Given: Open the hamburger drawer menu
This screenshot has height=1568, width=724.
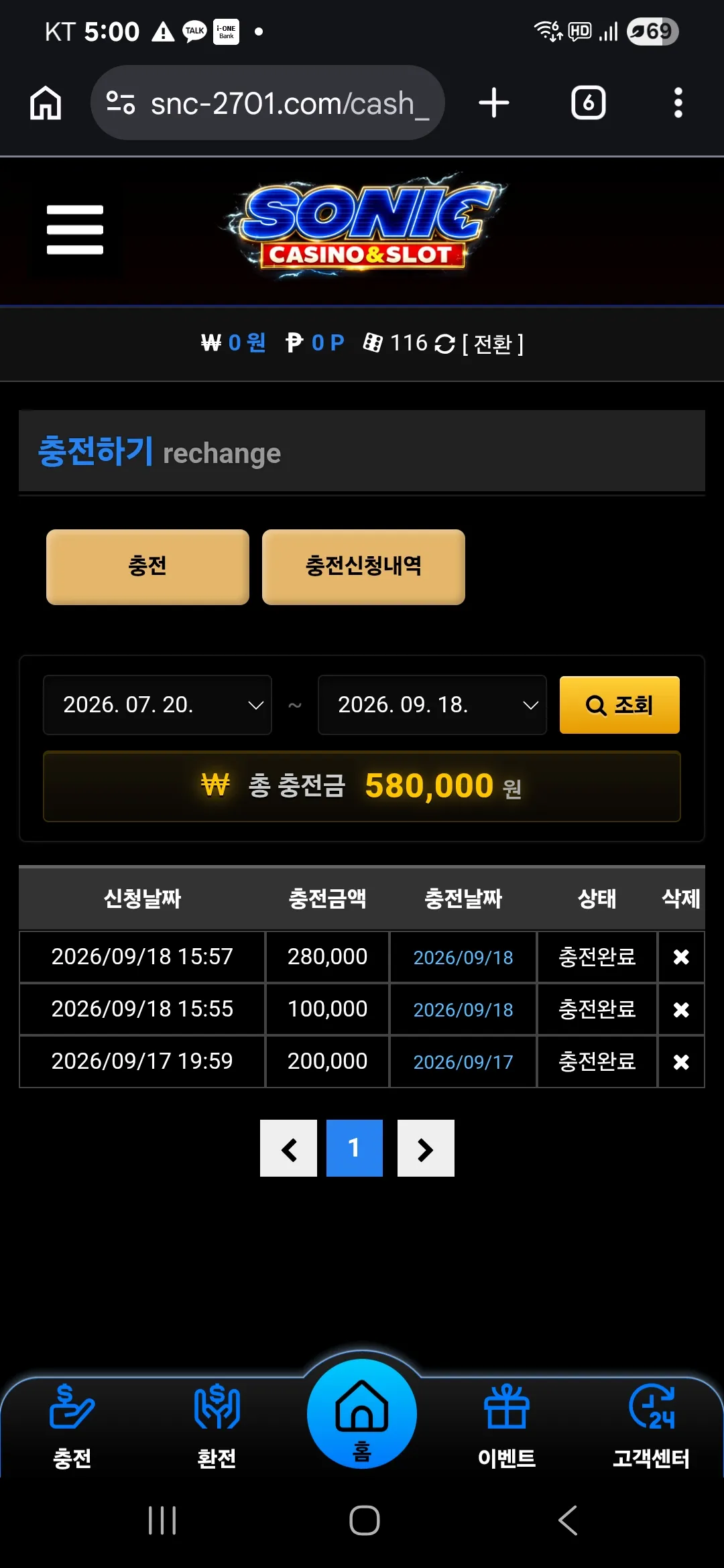Looking at the screenshot, I should [75, 230].
